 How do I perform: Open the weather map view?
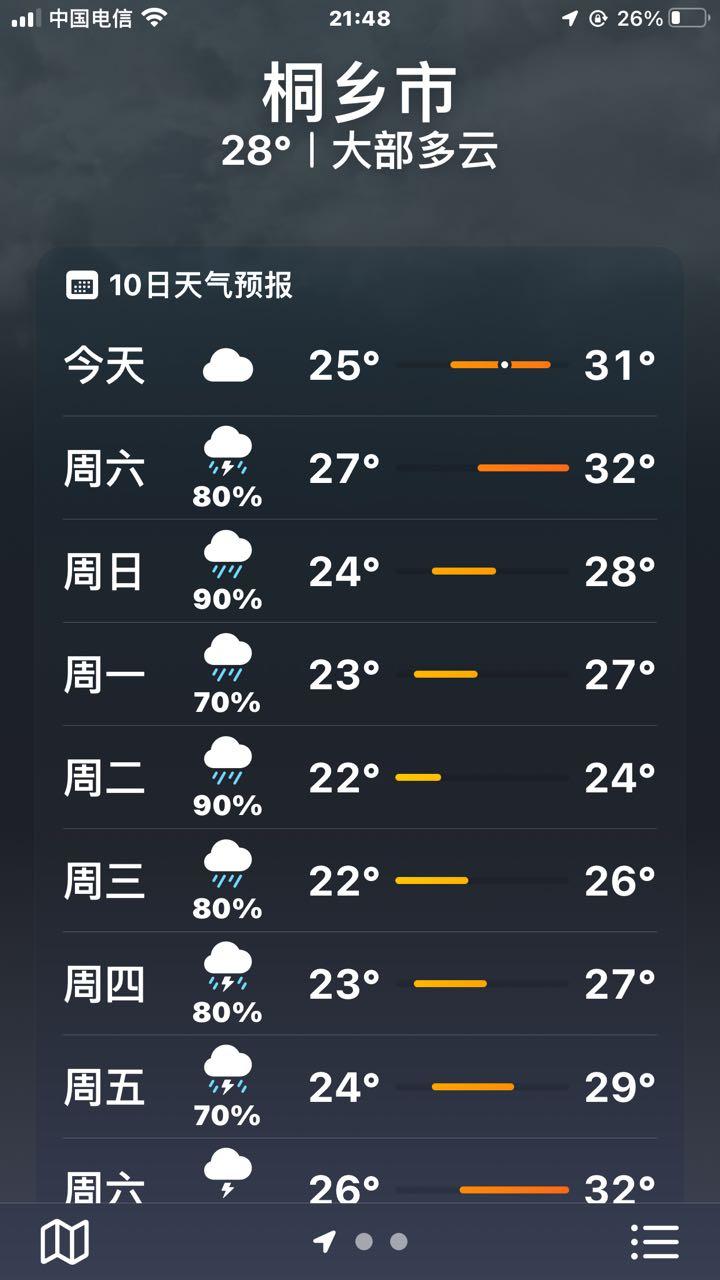coord(65,1242)
